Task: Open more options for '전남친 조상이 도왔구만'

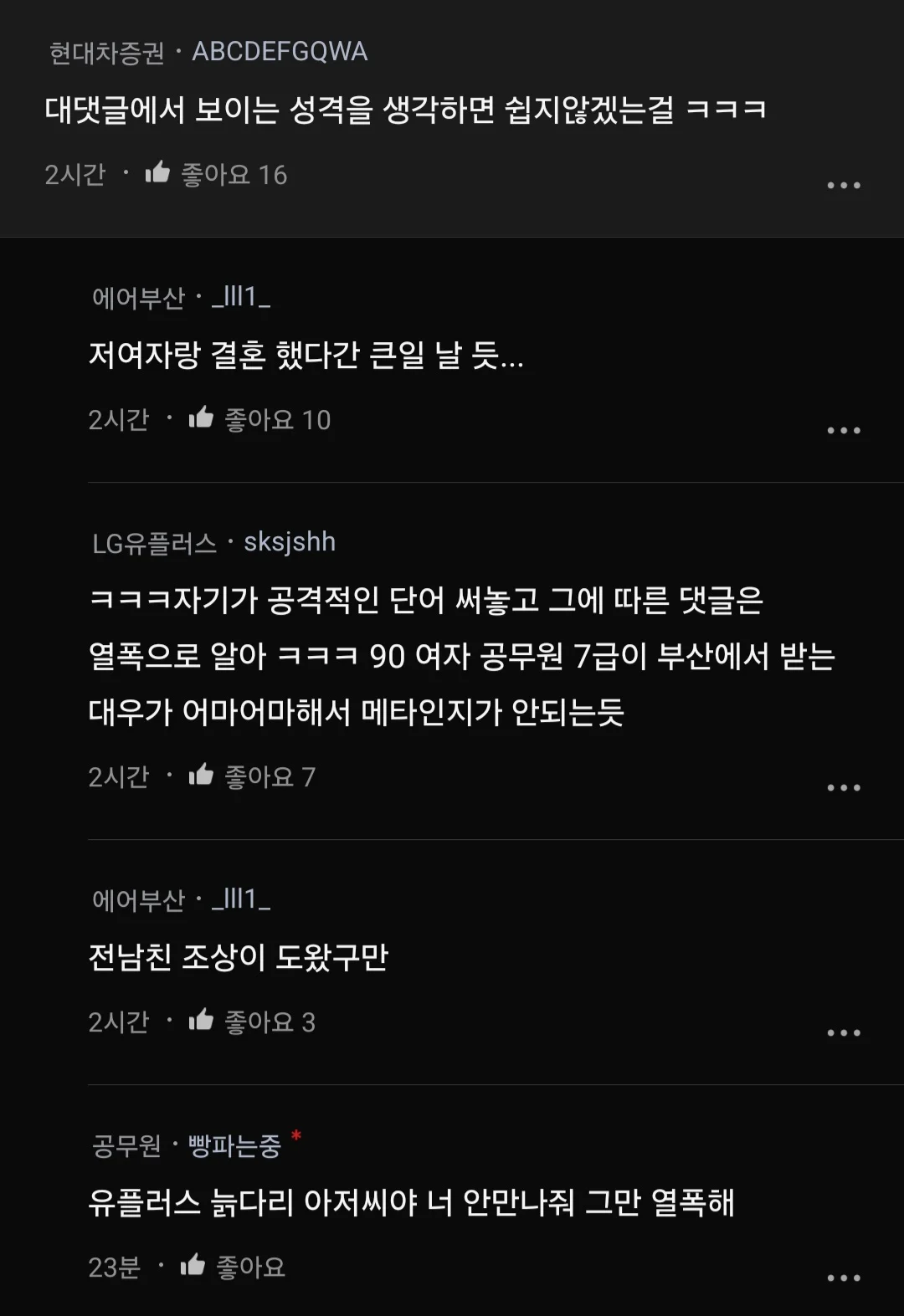Action: [x=843, y=1032]
